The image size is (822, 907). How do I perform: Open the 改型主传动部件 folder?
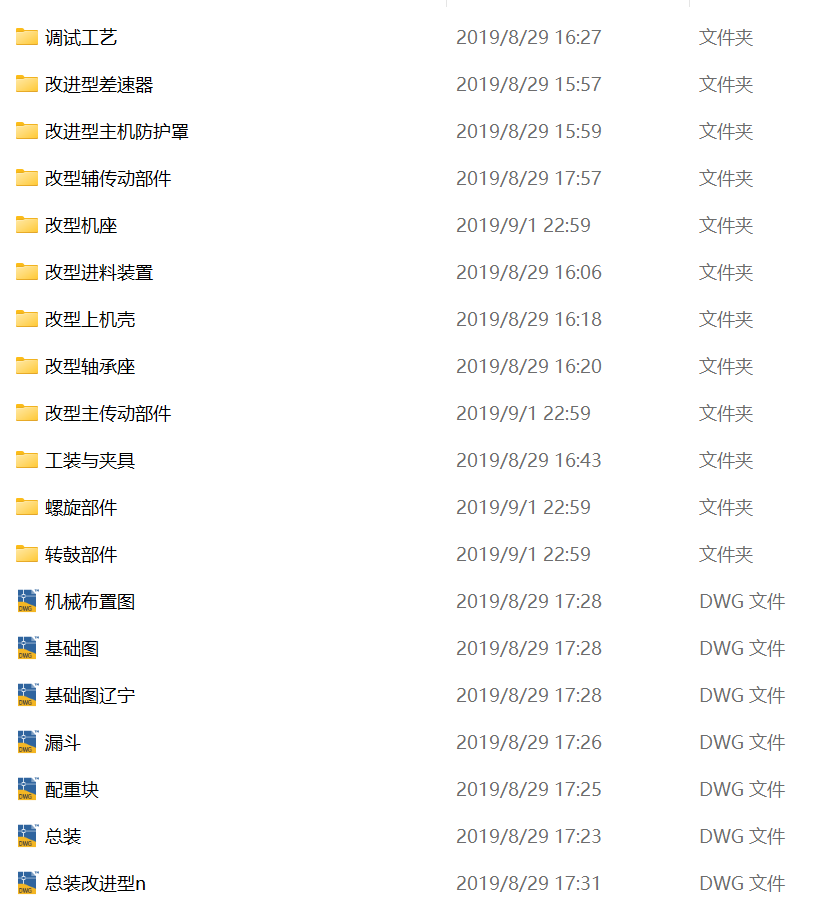click(108, 414)
